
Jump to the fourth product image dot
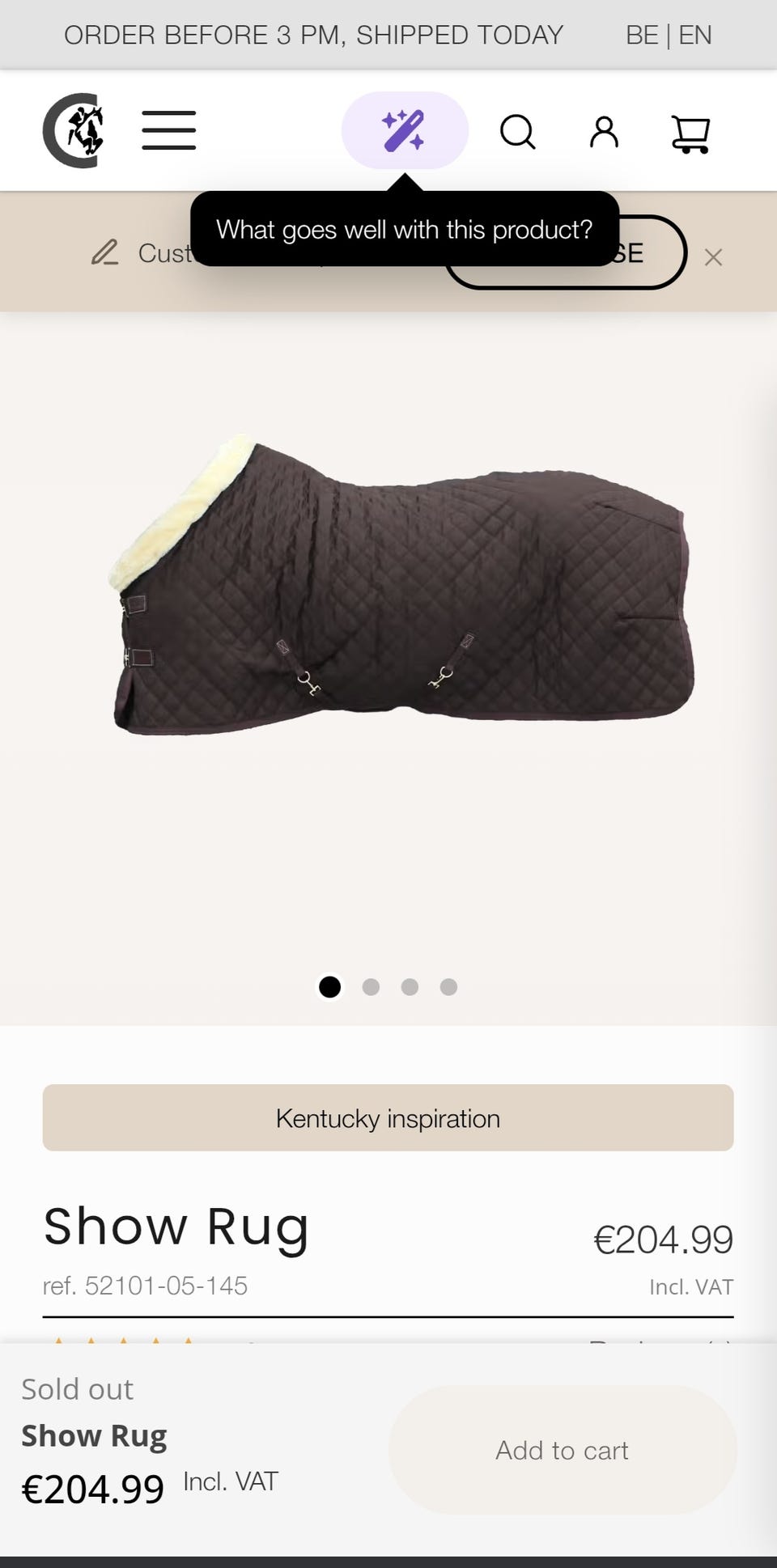point(448,987)
